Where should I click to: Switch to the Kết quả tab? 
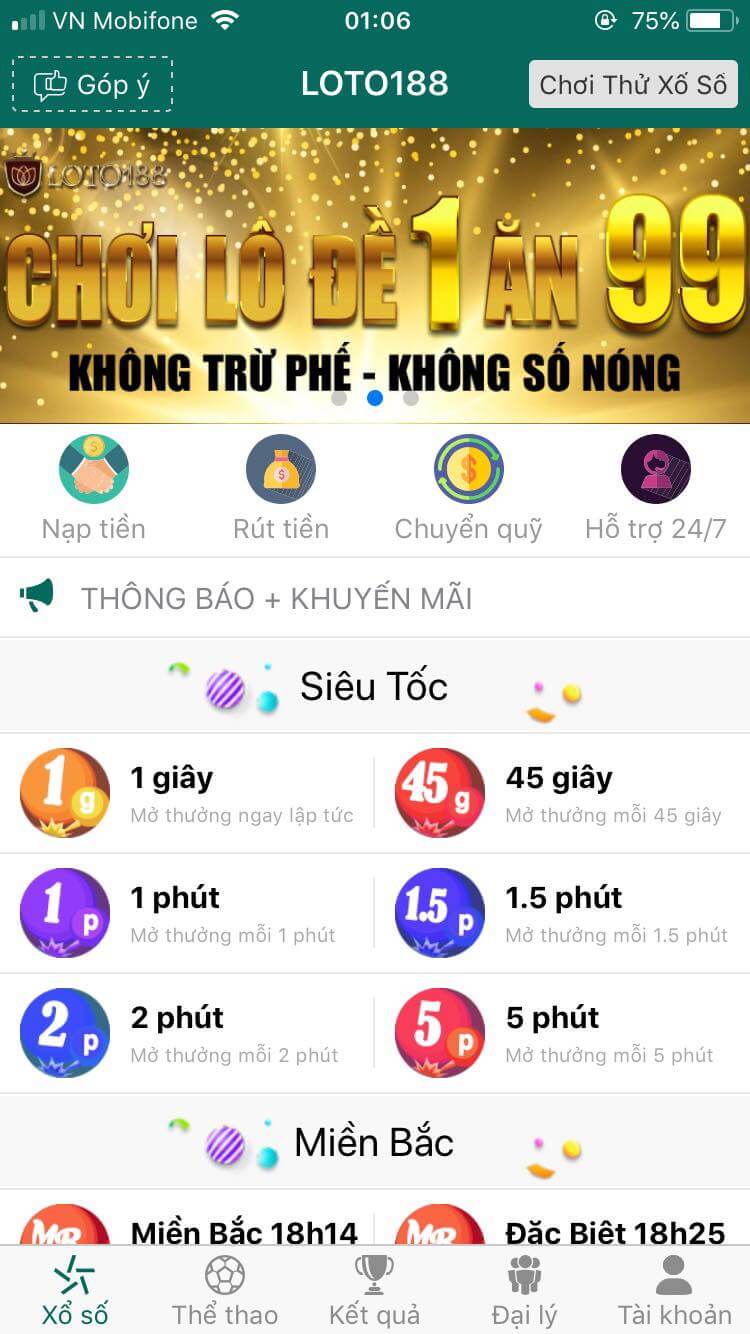(375, 1290)
